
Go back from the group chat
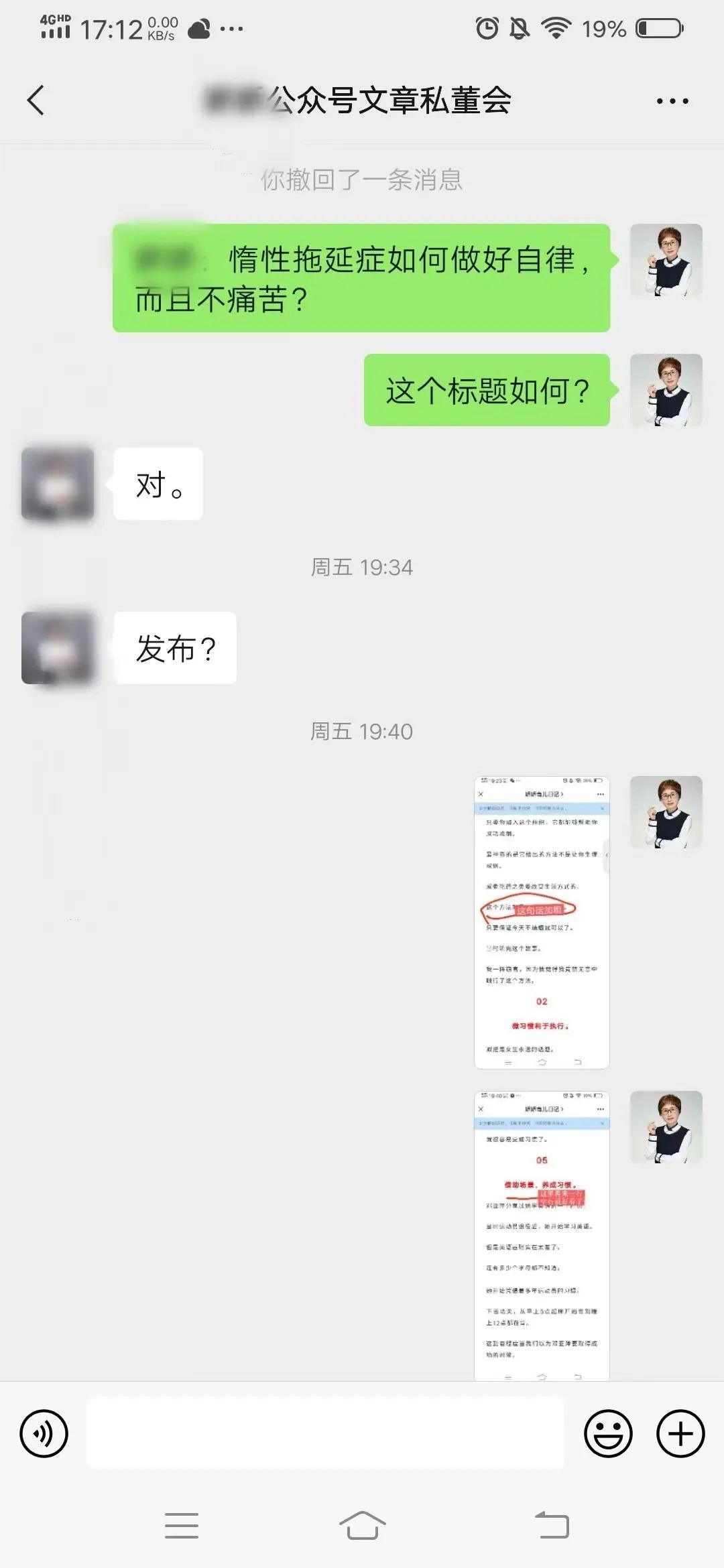(36, 101)
